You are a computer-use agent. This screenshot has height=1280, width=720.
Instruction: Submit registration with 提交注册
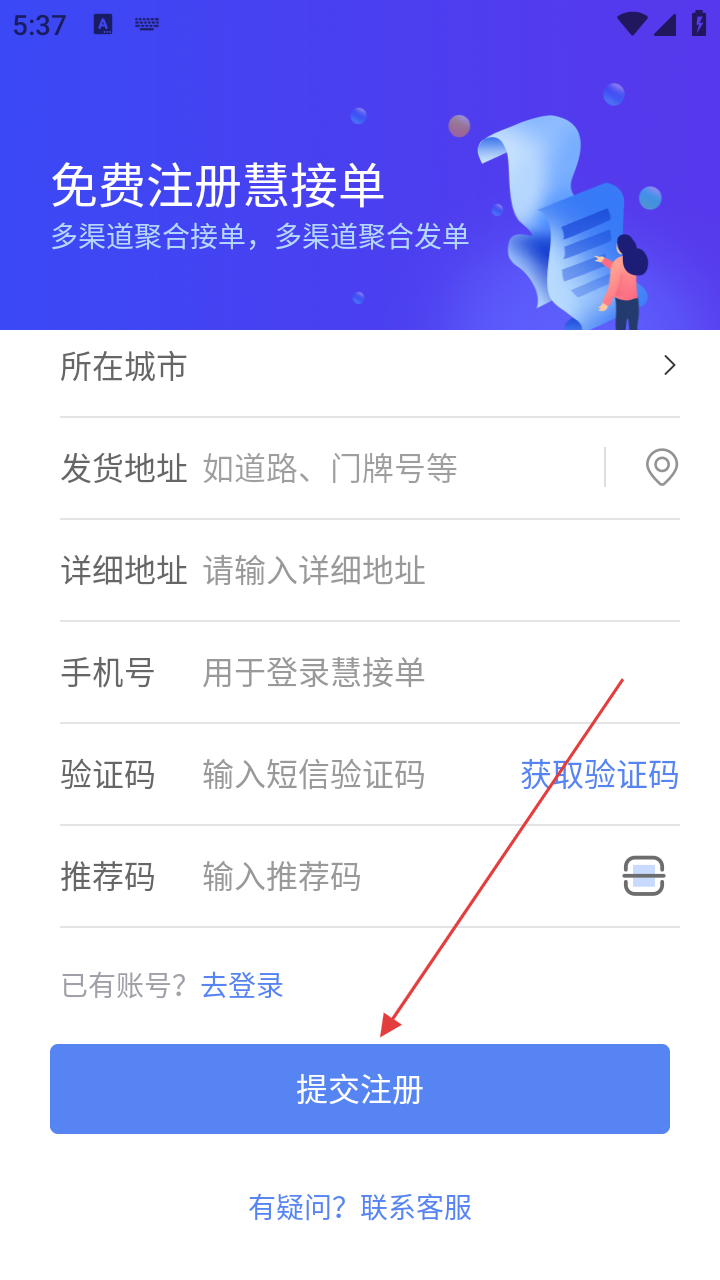coord(360,1089)
